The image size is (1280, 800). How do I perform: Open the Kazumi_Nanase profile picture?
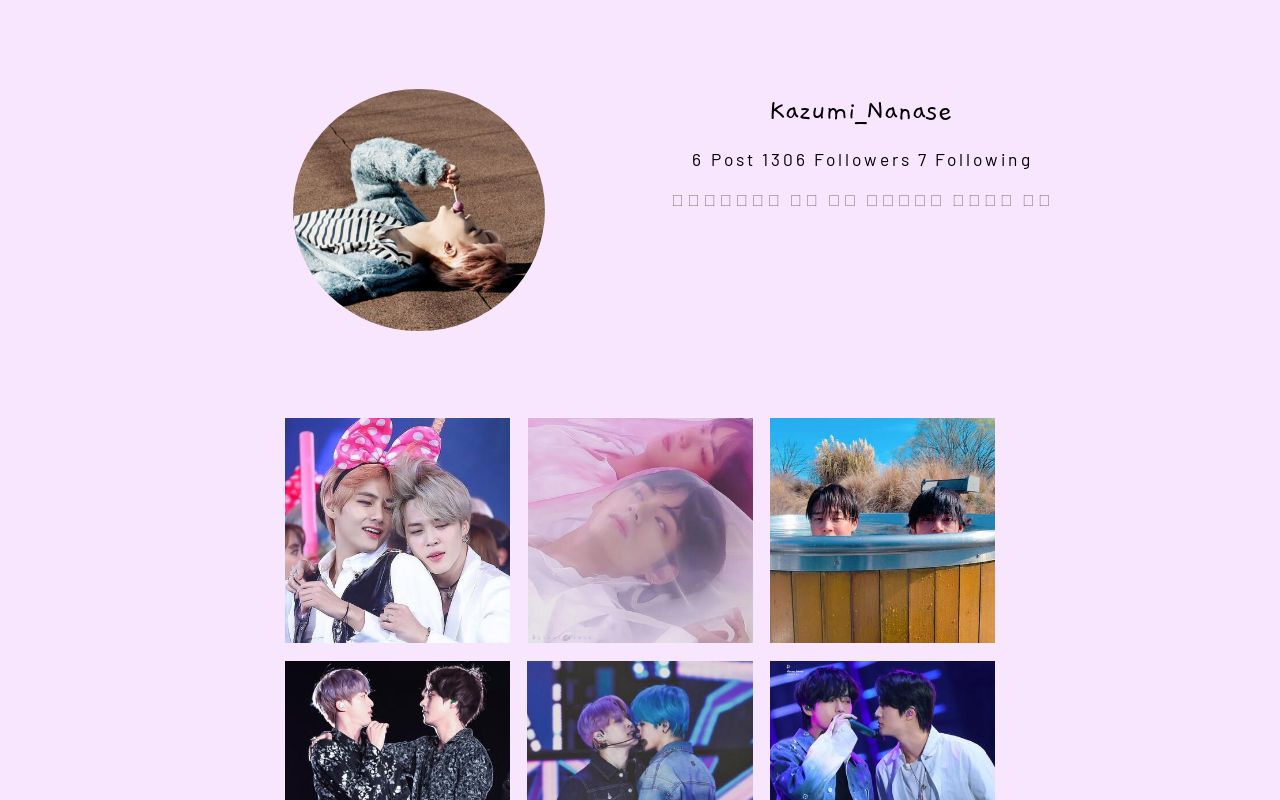tap(418, 210)
